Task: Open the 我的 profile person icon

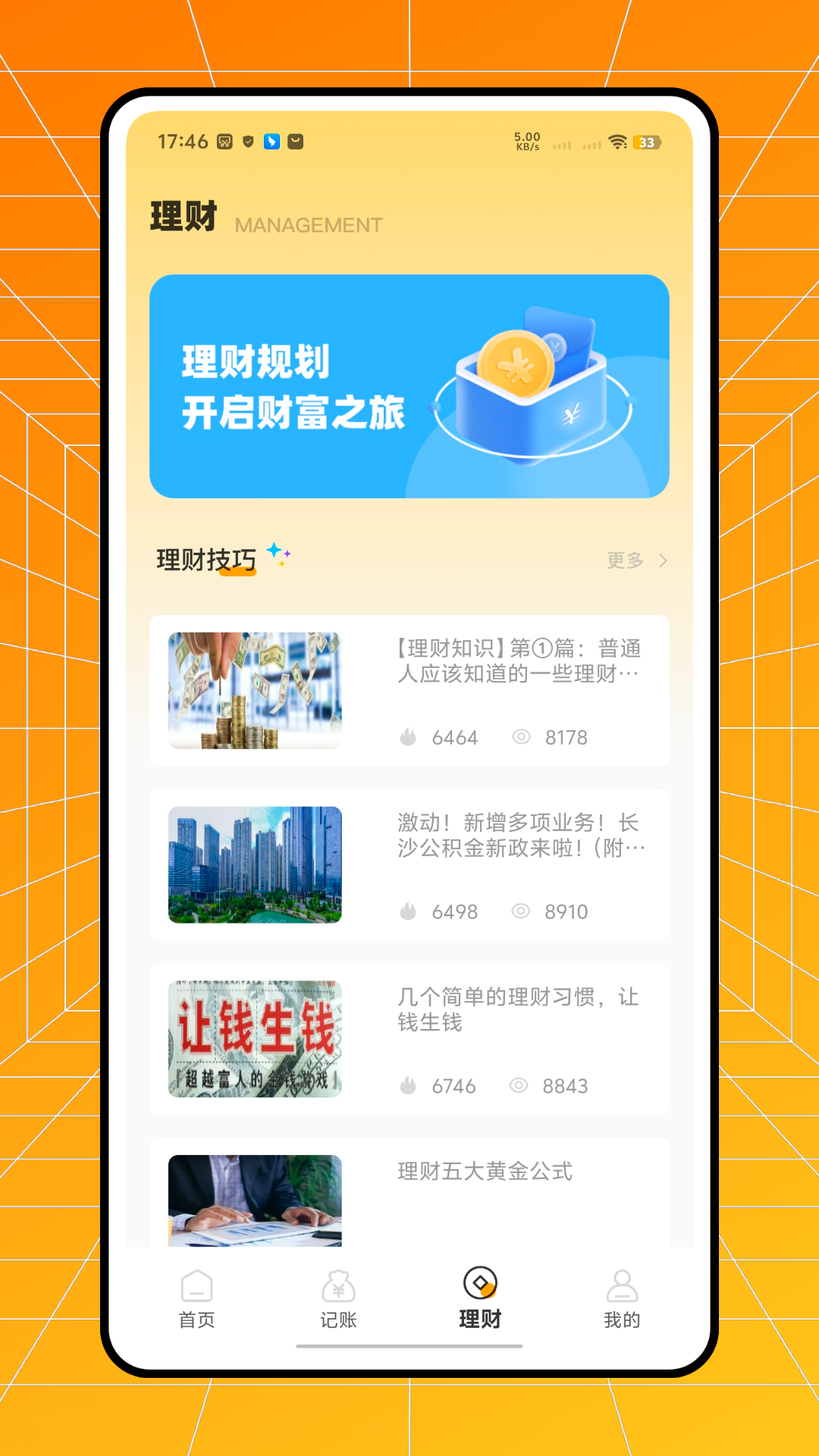Action: 623,1284
